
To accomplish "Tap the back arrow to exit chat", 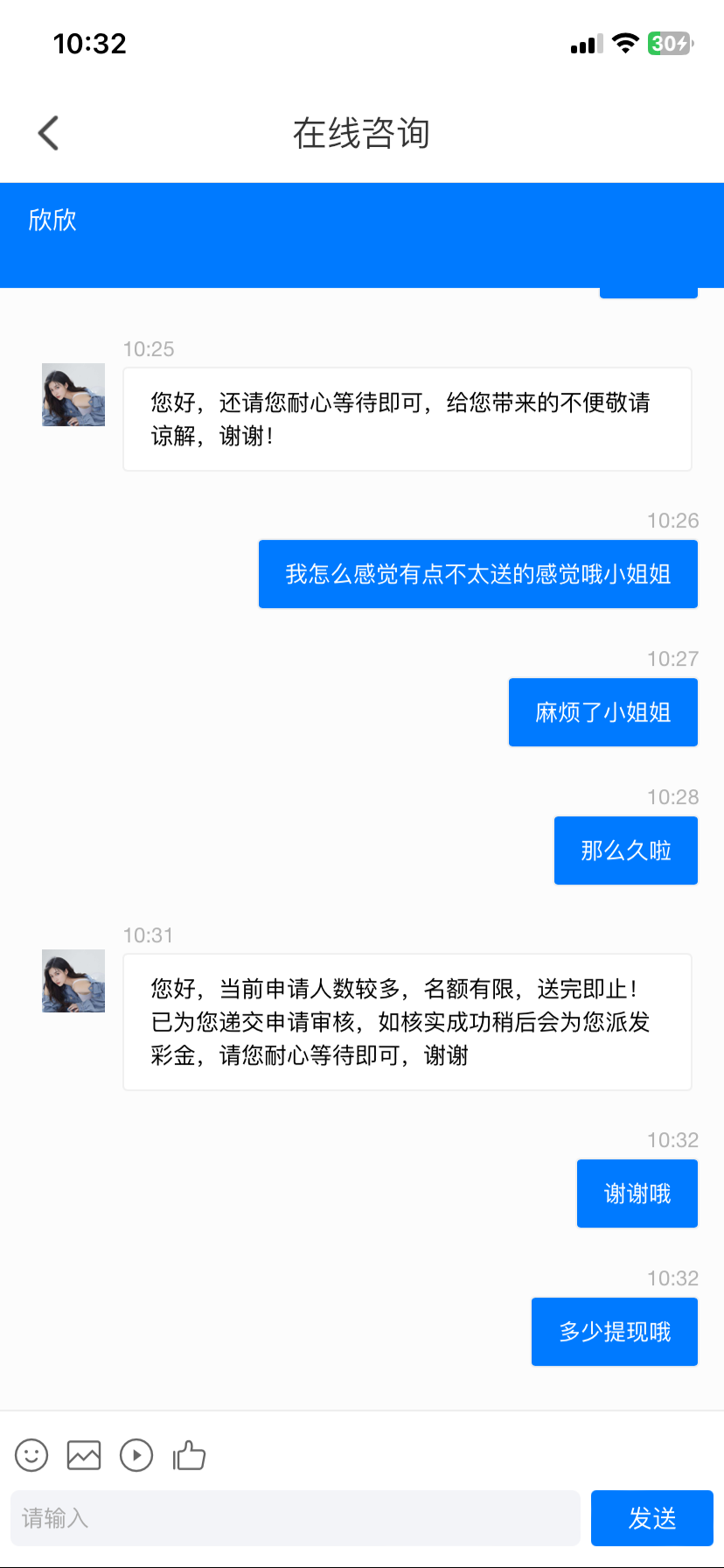I will (48, 132).
